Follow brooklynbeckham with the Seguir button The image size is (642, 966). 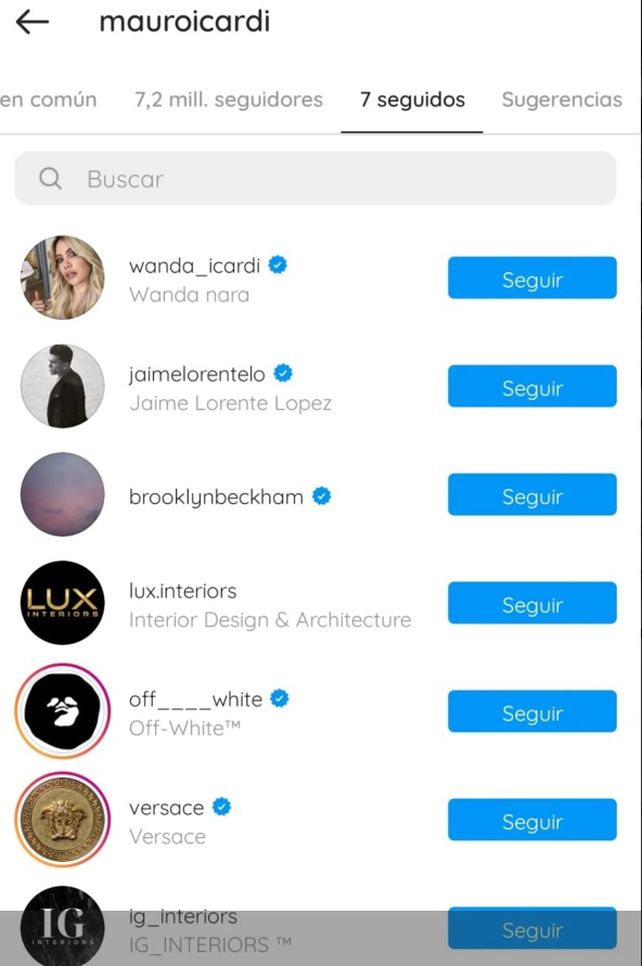pos(532,495)
